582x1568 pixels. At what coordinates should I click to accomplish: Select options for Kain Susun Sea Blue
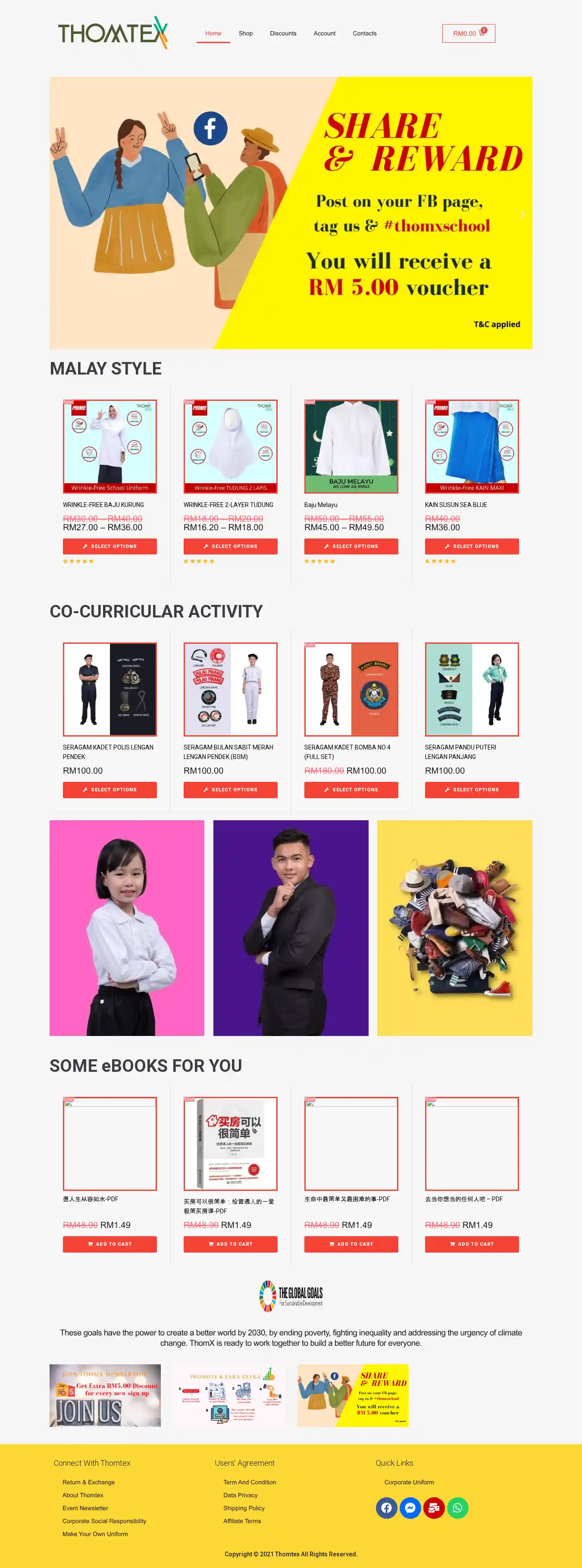click(471, 546)
